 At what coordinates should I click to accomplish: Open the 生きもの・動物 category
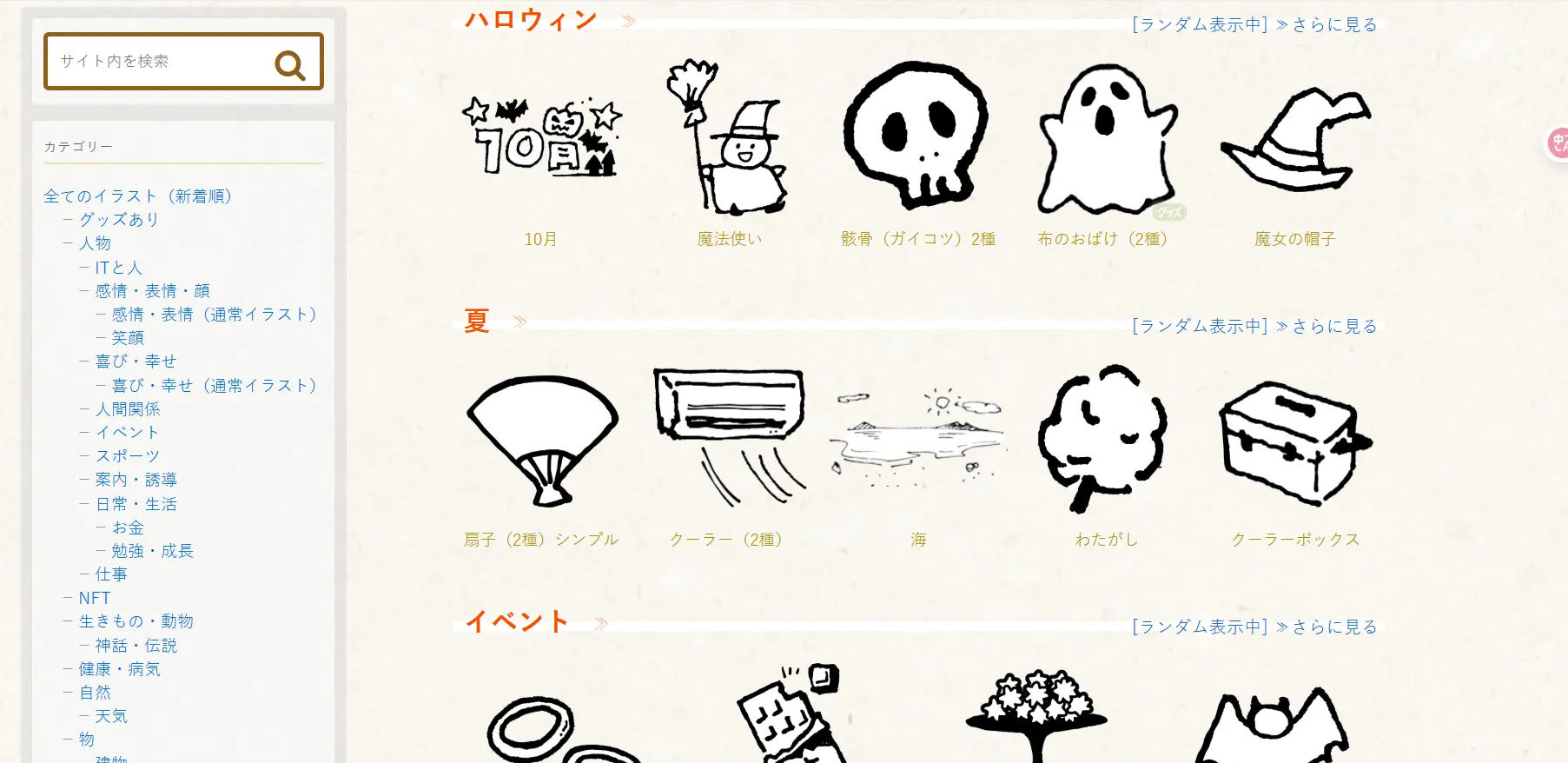tap(136, 621)
